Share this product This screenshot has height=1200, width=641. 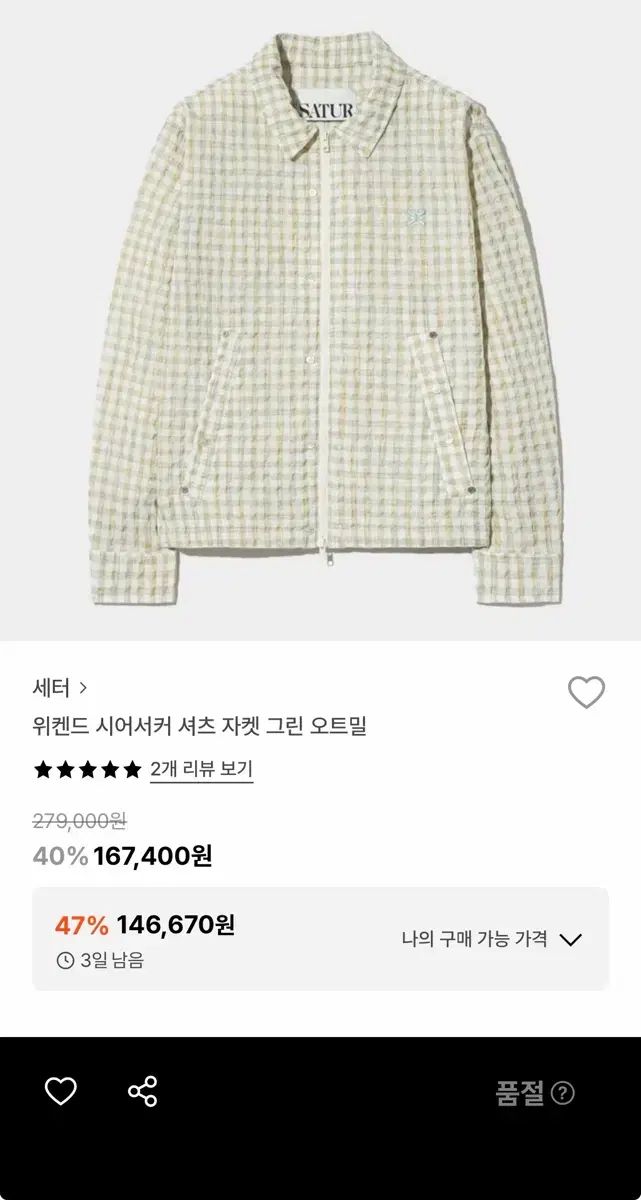click(143, 1092)
